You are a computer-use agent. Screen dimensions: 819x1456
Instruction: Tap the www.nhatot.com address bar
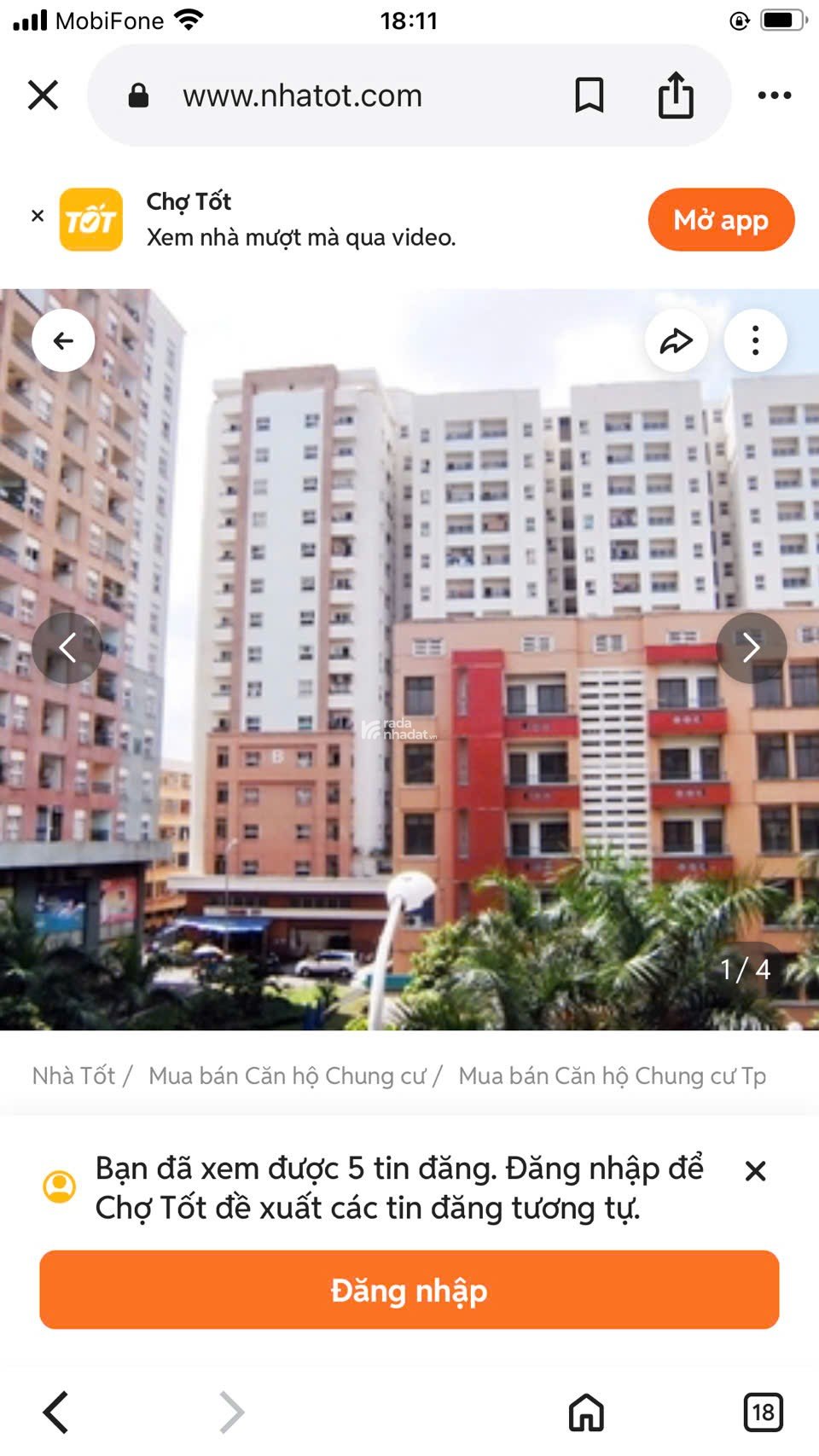coord(303,96)
